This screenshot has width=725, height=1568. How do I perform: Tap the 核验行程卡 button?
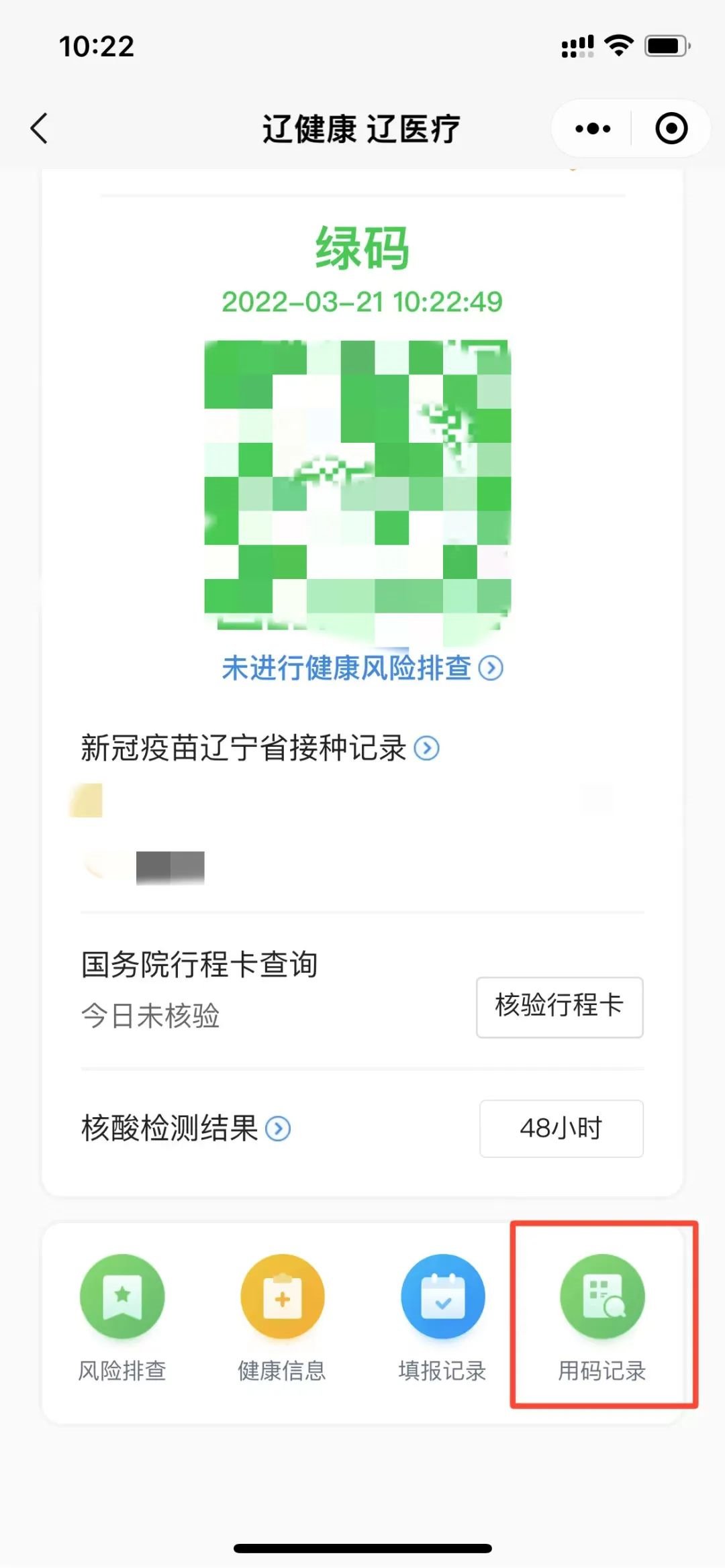[x=559, y=1006]
